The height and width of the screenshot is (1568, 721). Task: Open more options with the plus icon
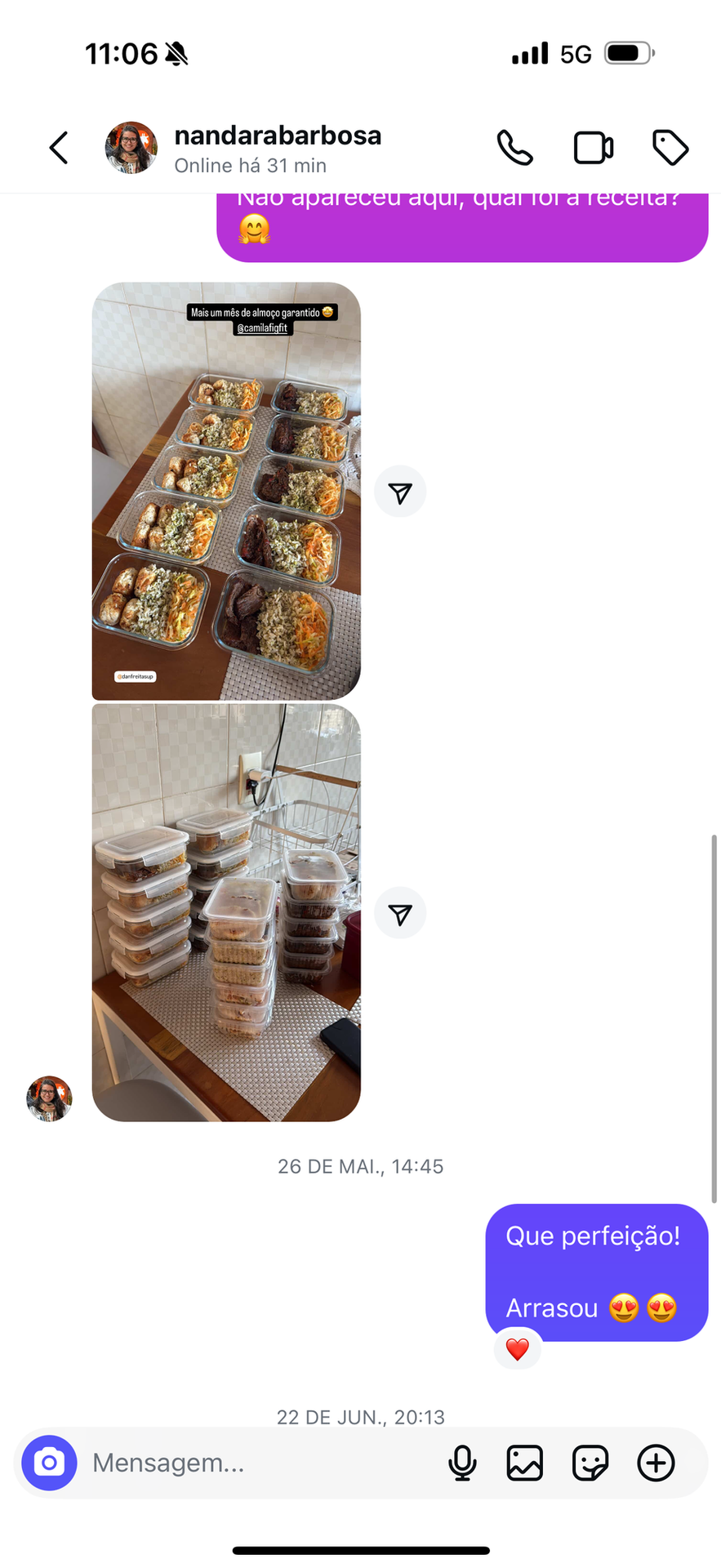[x=656, y=1463]
